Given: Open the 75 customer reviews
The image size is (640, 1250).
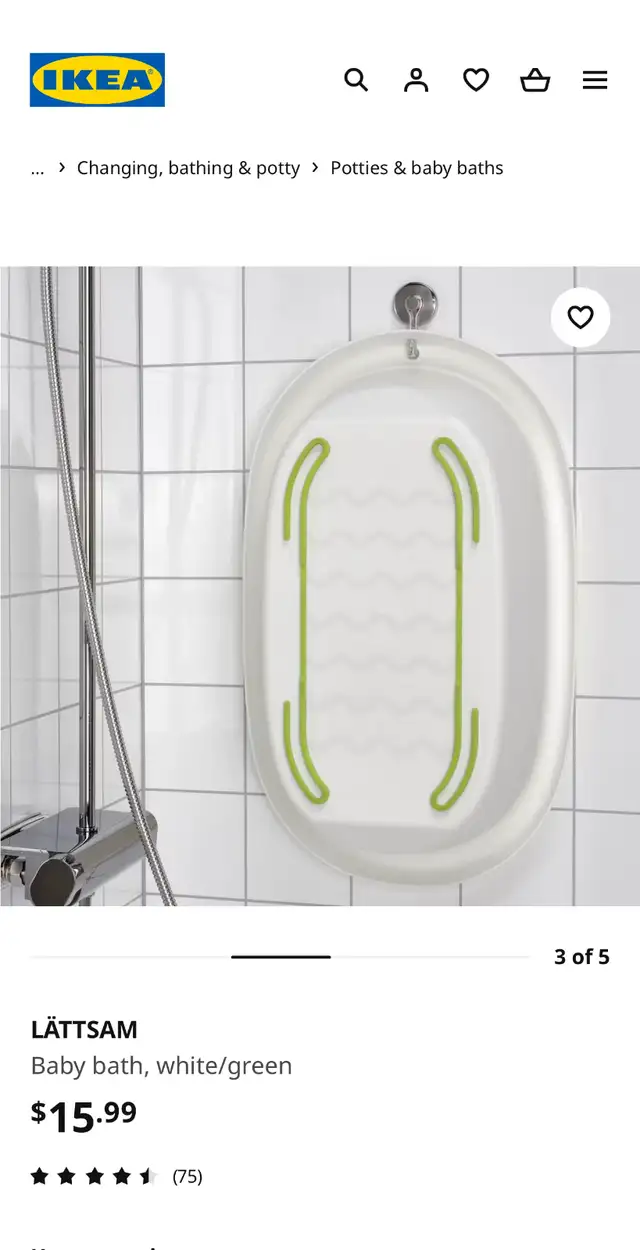Looking at the screenshot, I should tap(187, 1176).
